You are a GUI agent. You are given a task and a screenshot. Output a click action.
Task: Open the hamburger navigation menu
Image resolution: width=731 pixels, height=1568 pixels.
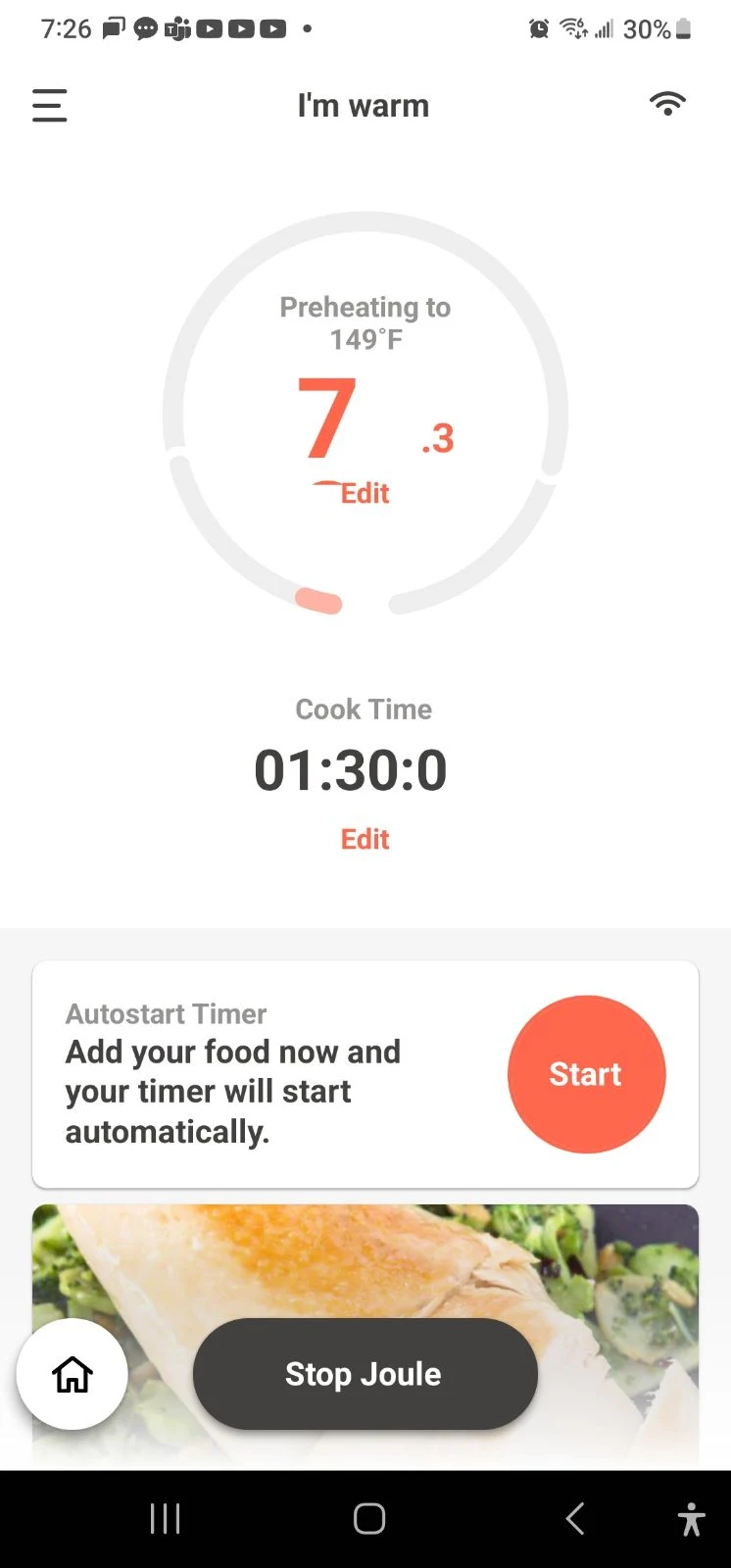tap(49, 105)
